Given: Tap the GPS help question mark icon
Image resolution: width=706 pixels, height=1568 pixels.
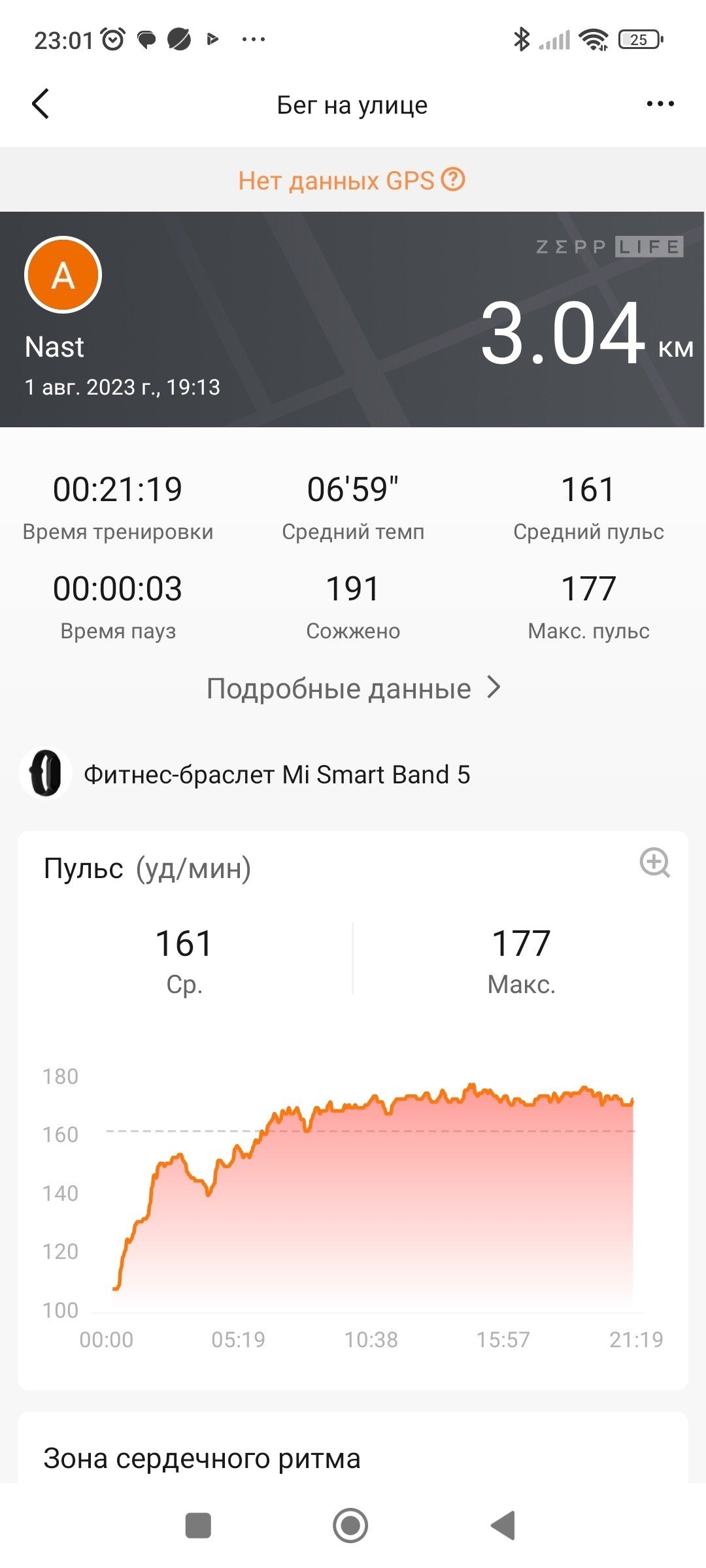Looking at the screenshot, I should point(453,179).
